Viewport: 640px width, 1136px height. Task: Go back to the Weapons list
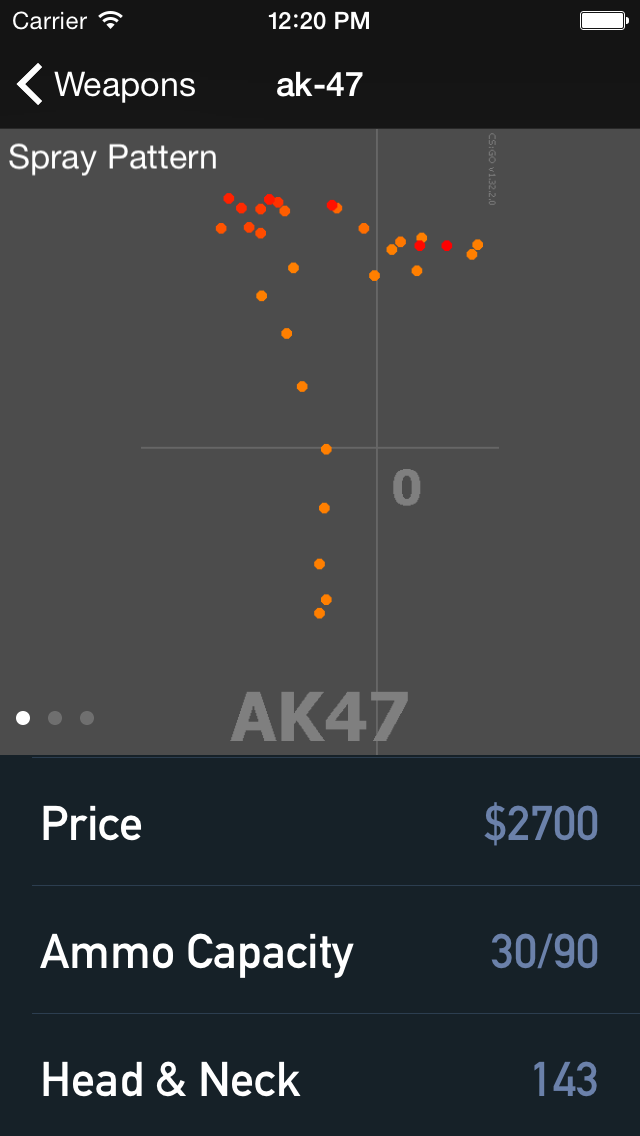click(105, 85)
